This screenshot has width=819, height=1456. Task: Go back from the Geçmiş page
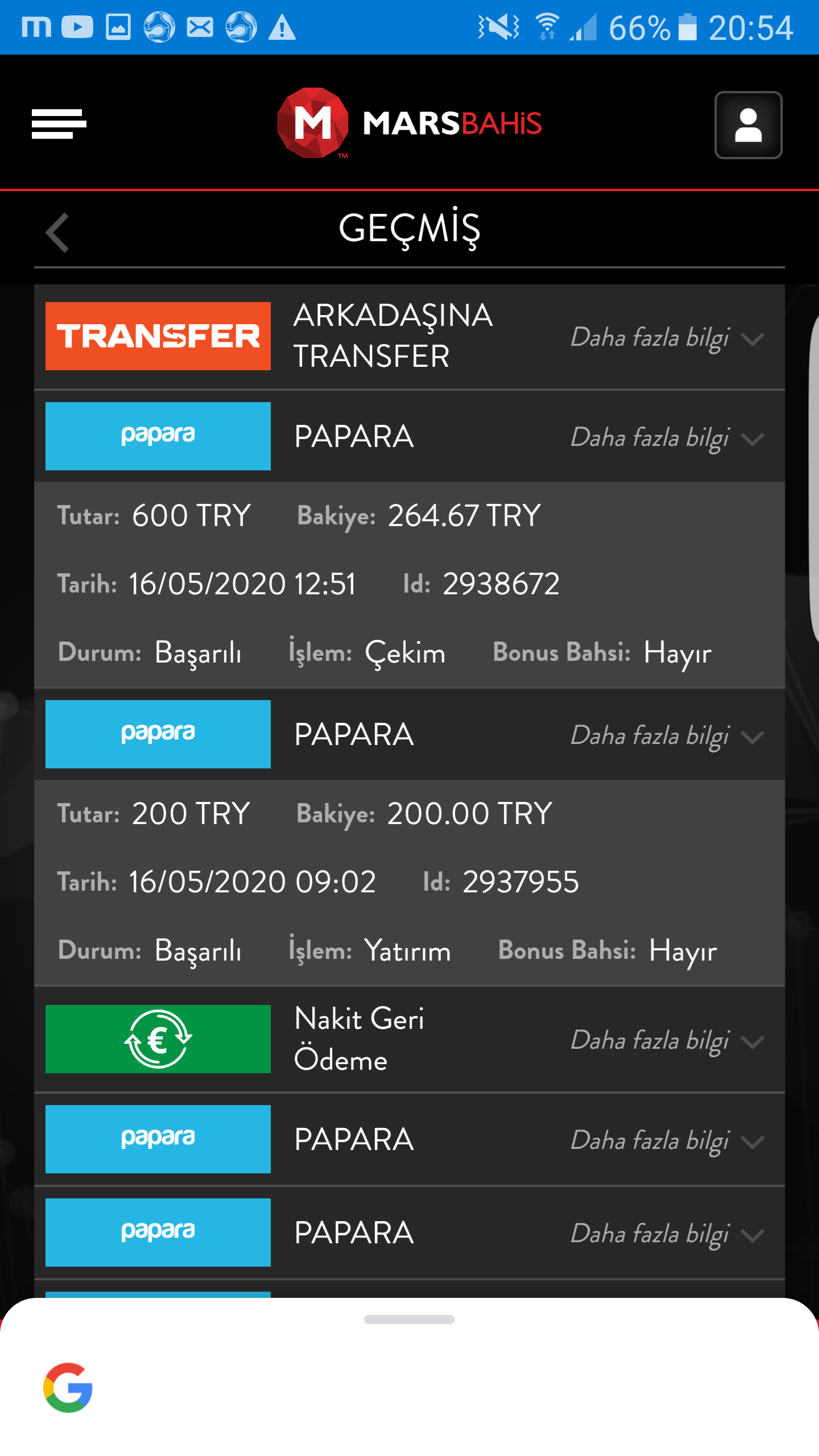point(57,232)
